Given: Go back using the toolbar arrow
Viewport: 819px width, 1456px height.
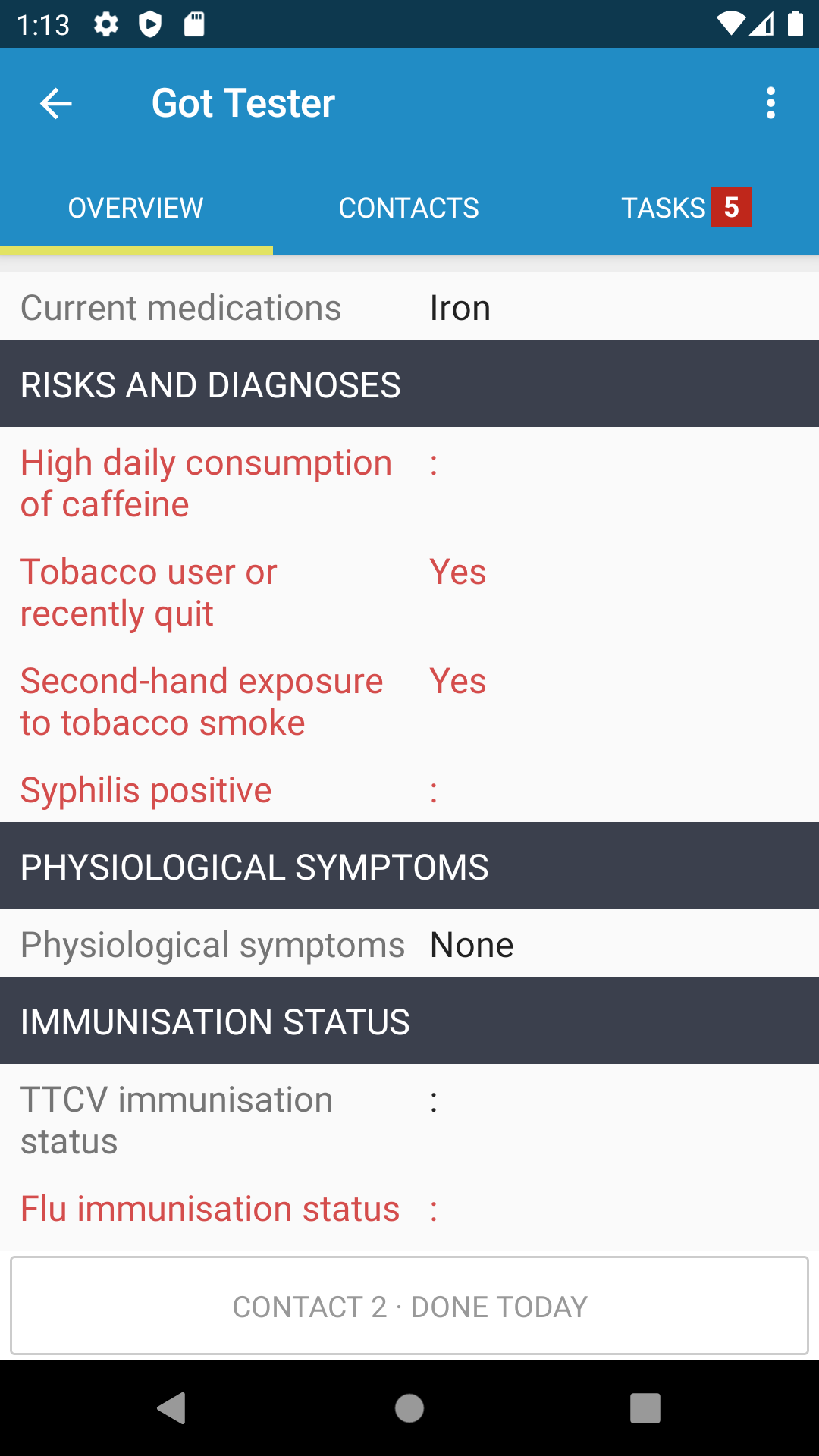Looking at the screenshot, I should [56, 103].
